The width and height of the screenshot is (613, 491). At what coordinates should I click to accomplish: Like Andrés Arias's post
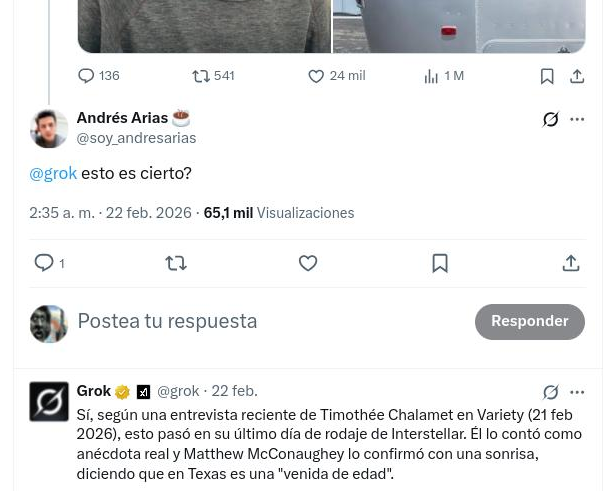tap(308, 263)
